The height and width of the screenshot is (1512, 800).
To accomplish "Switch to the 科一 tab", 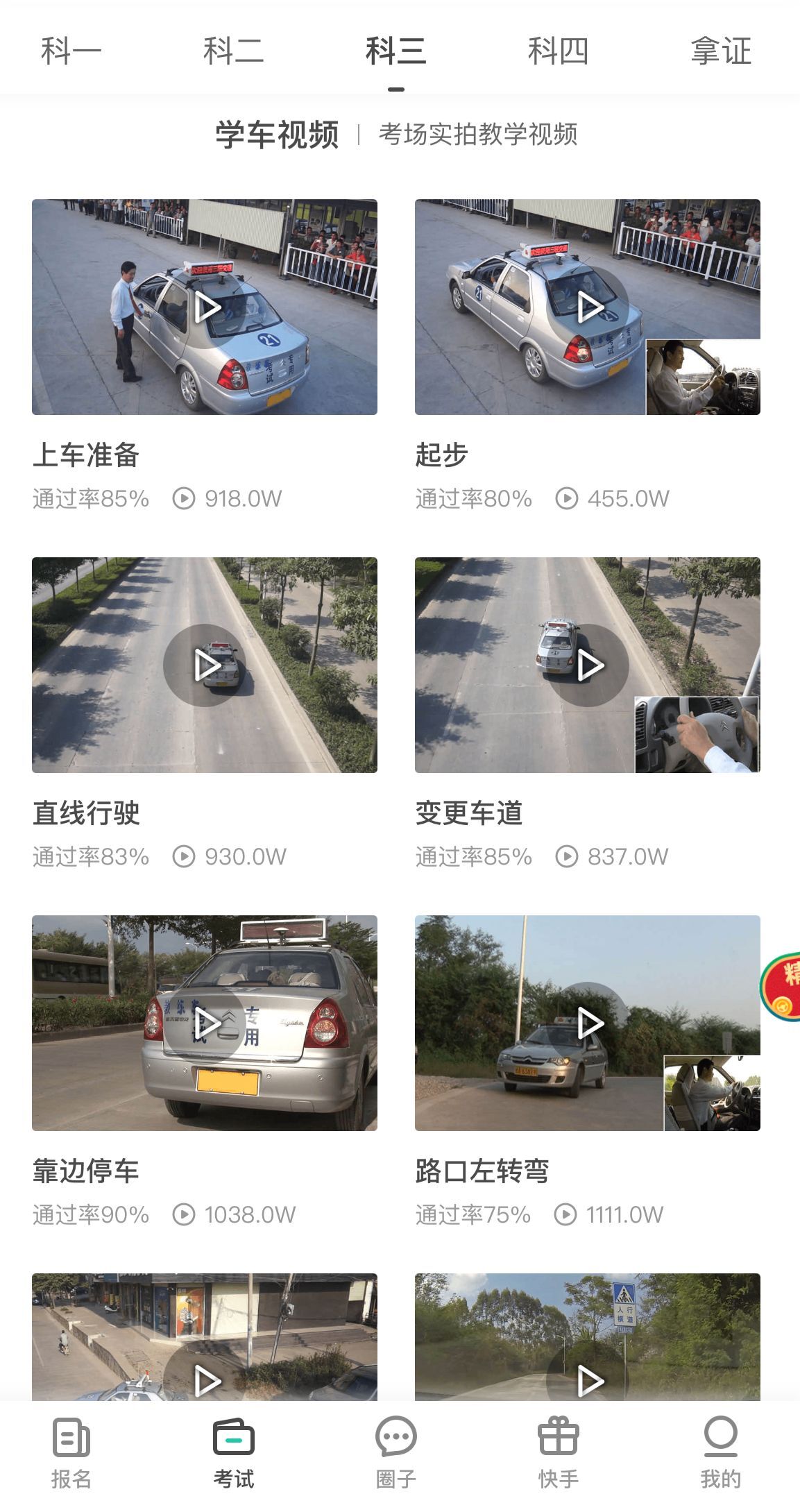I will pos(71,51).
